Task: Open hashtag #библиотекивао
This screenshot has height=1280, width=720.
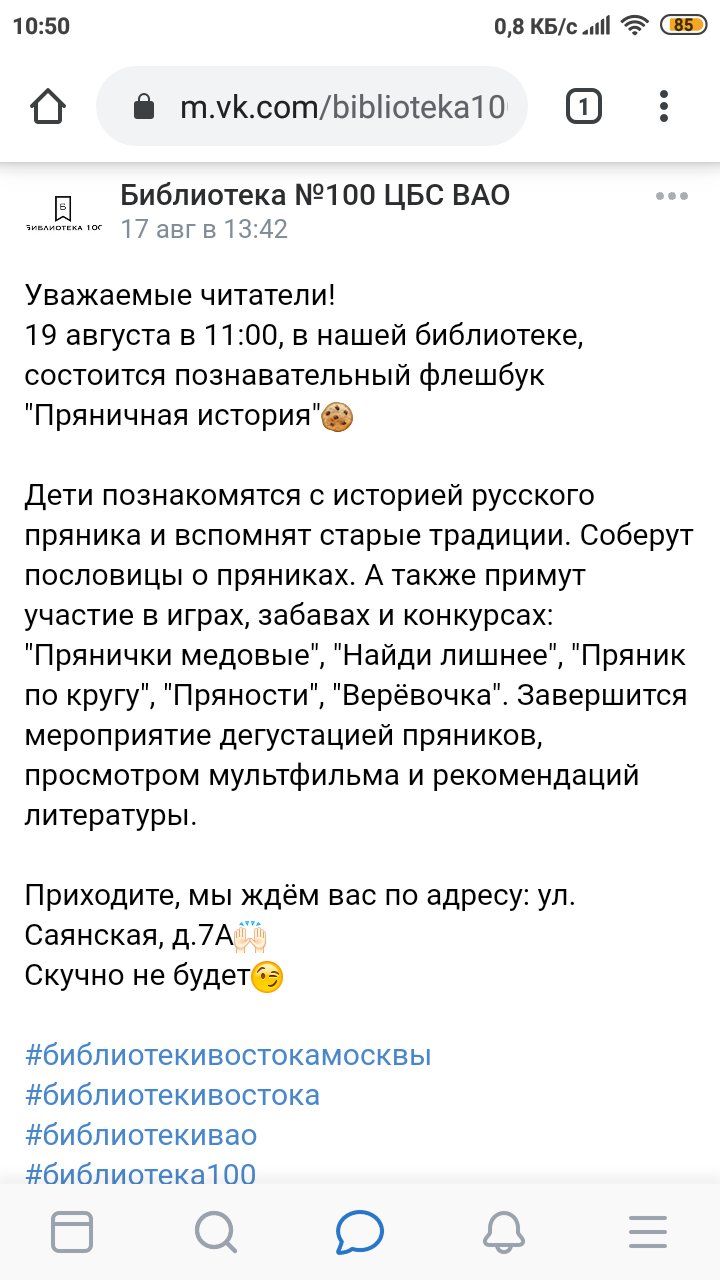Action: 141,1135
